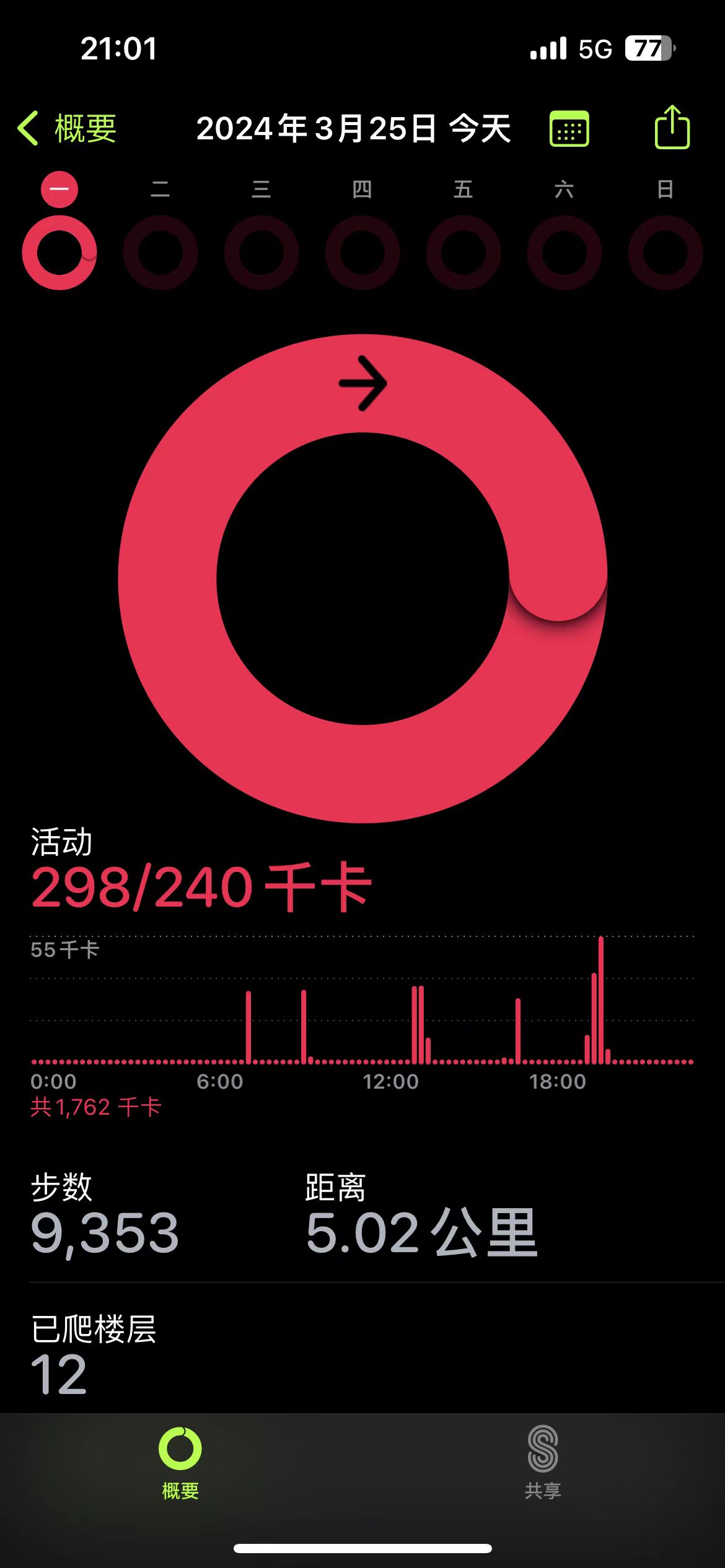
Task: Select Thursday (四) activity ring
Action: (362, 252)
